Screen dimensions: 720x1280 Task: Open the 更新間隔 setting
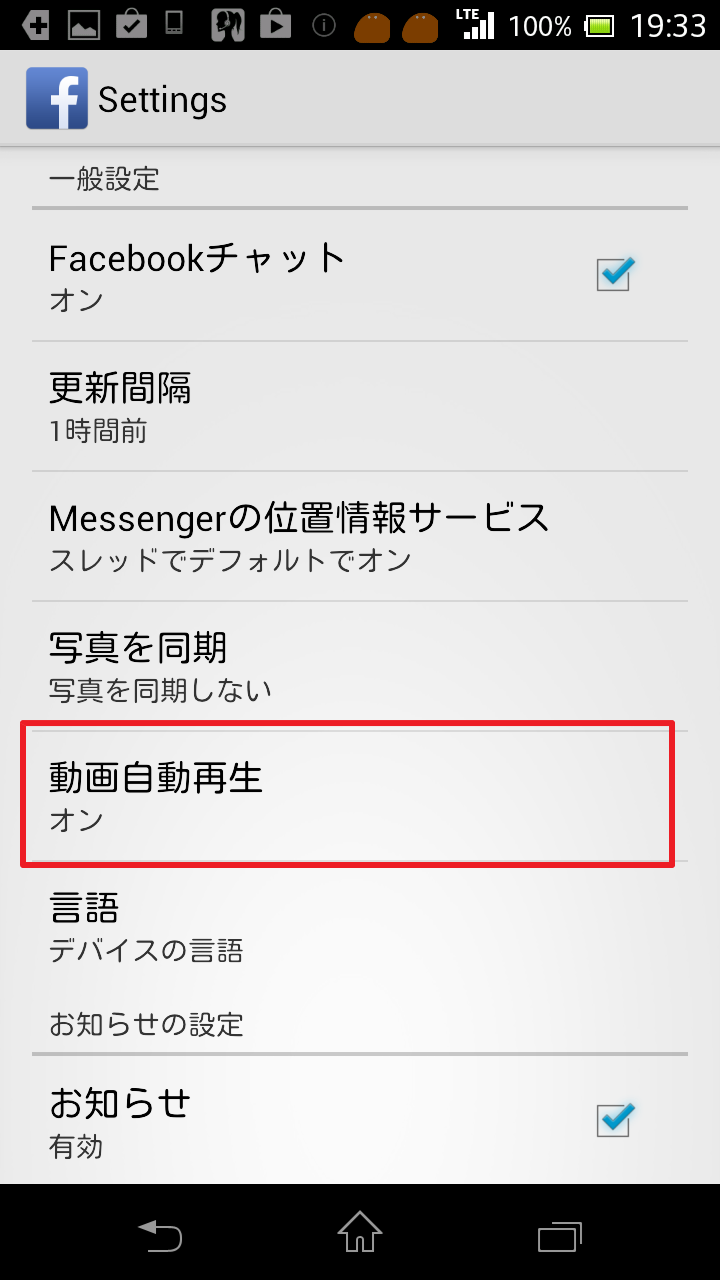click(x=360, y=405)
